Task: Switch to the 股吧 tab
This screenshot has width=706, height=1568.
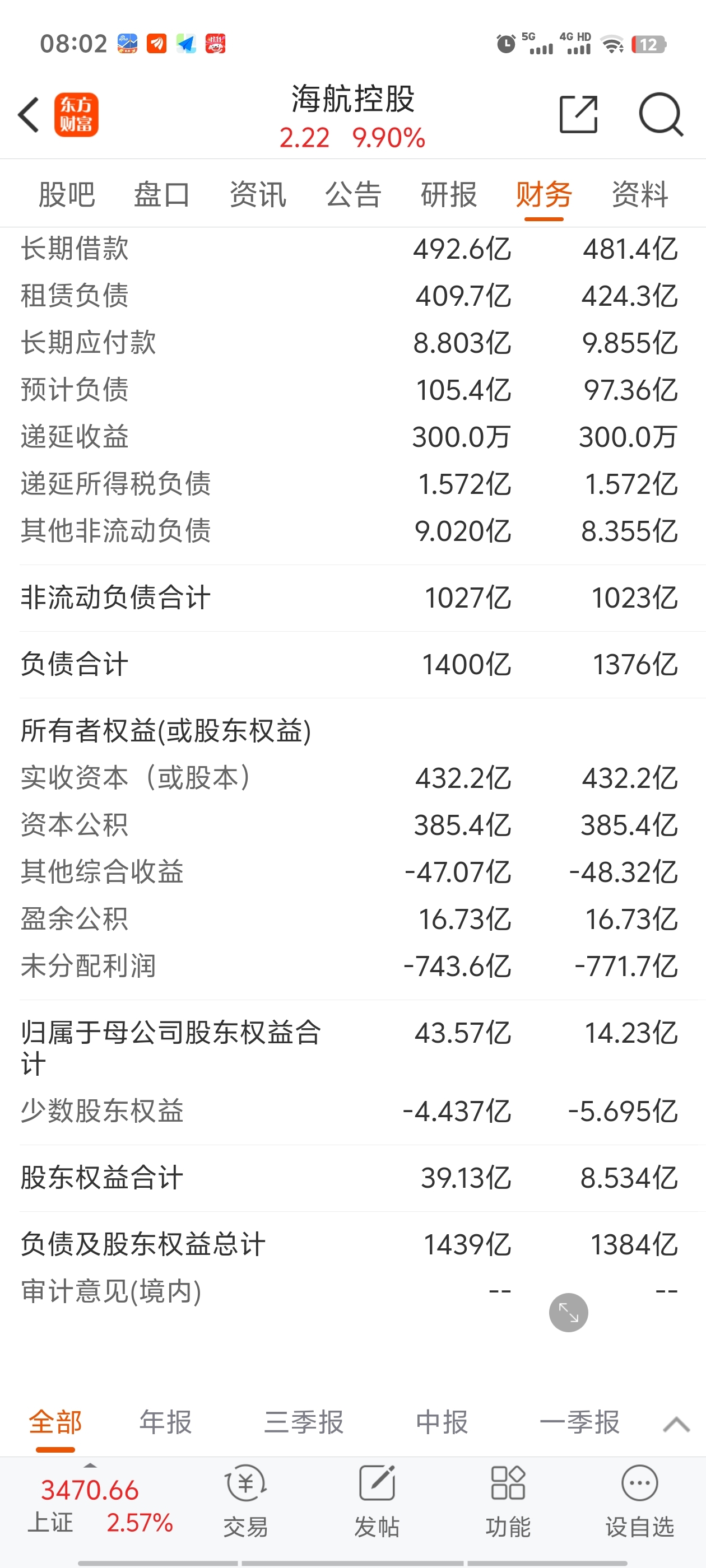Action: point(66,195)
